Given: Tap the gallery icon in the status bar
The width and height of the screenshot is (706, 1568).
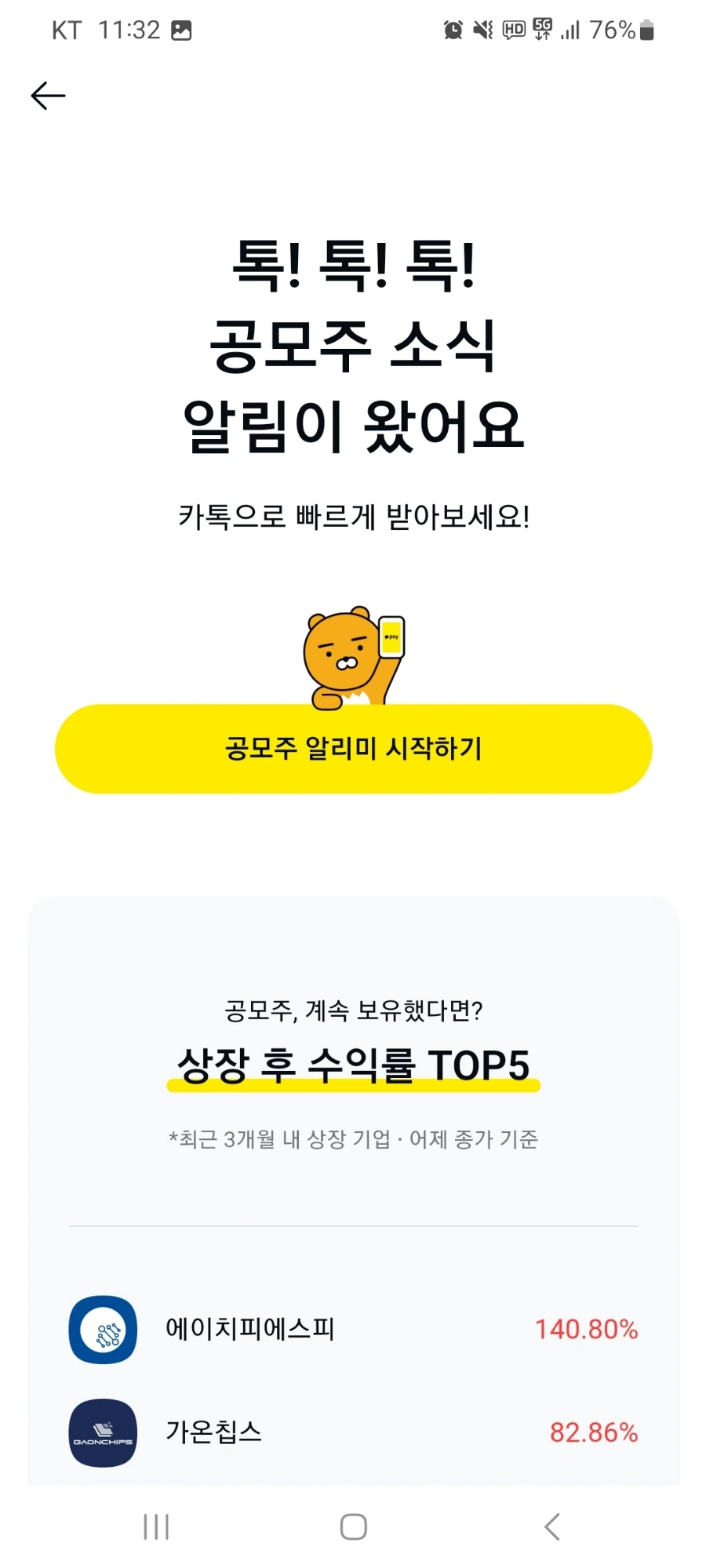Looking at the screenshot, I should tap(184, 29).
